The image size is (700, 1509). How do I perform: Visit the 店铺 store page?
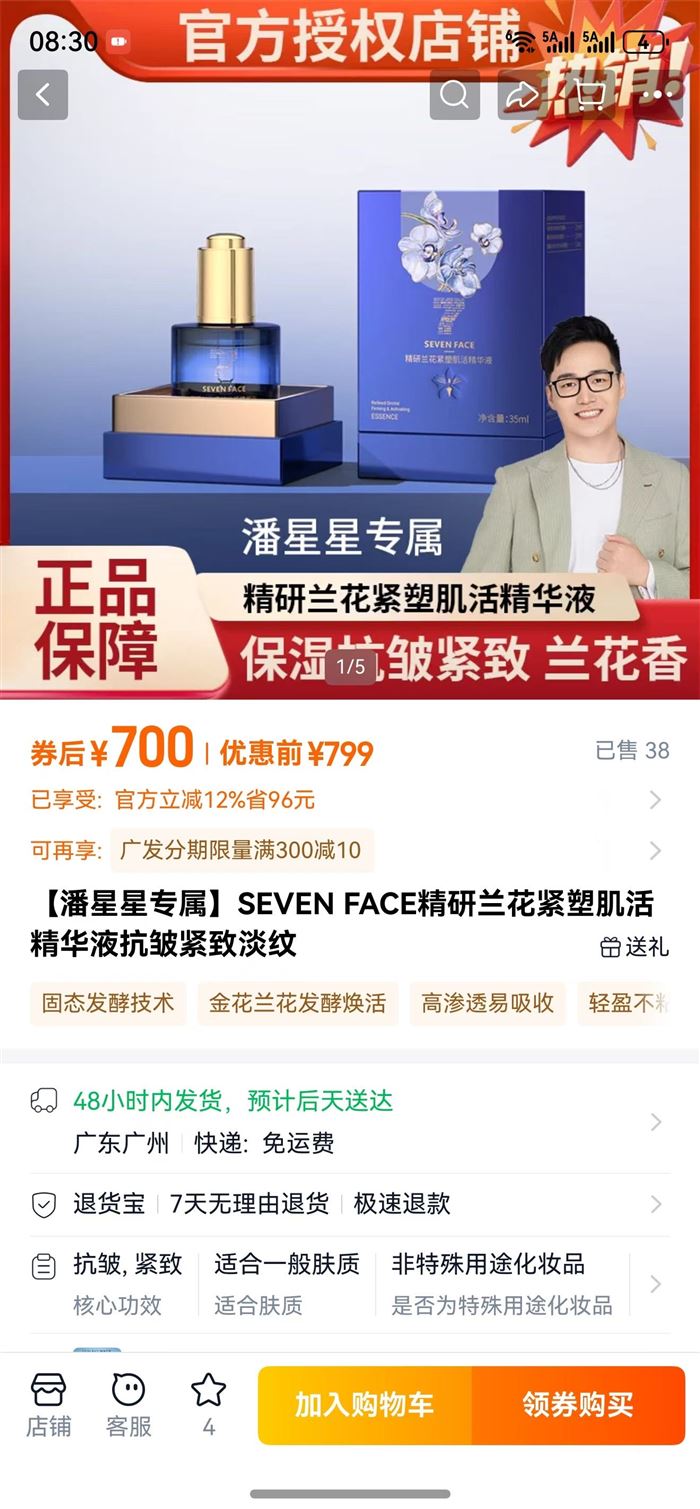pos(49,1405)
